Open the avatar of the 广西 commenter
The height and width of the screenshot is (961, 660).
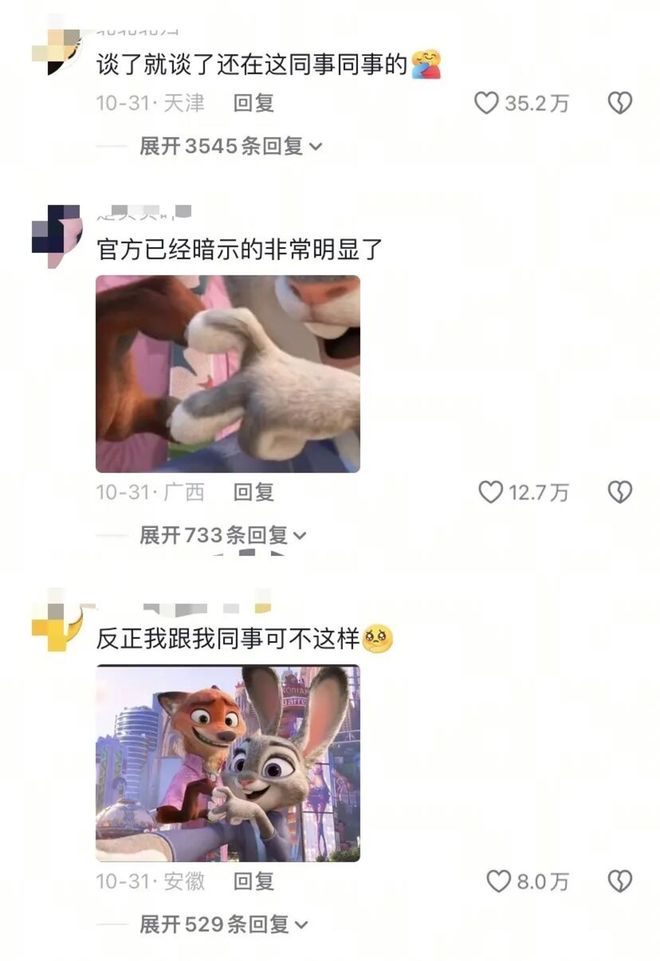click(x=57, y=234)
